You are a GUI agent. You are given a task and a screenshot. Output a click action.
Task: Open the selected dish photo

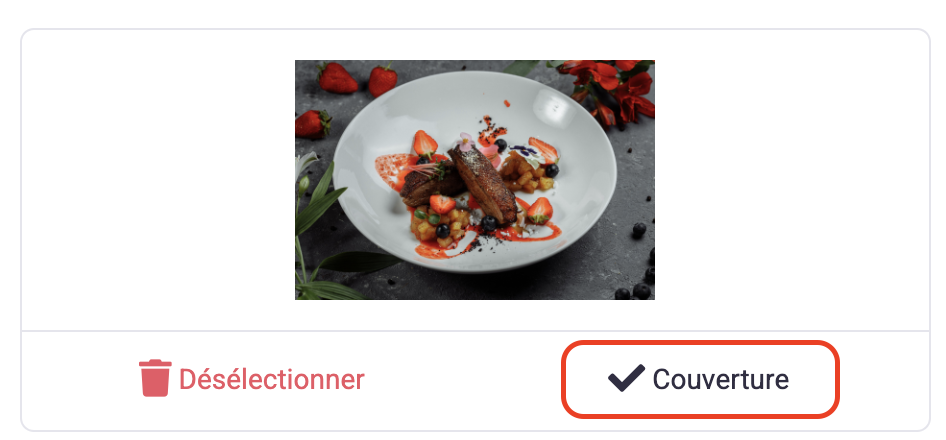474,180
